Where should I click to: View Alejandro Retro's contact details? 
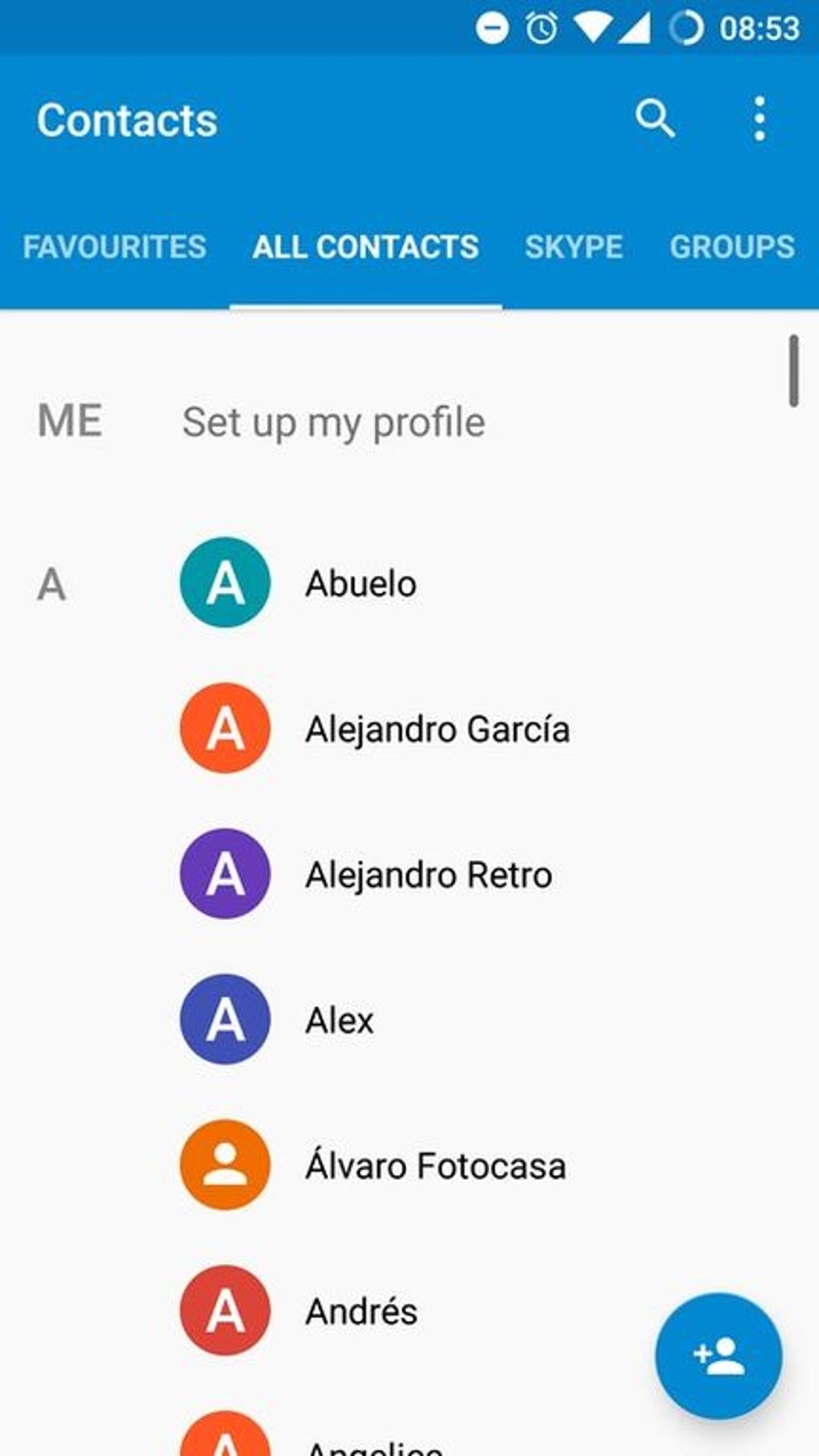click(428, 875)
